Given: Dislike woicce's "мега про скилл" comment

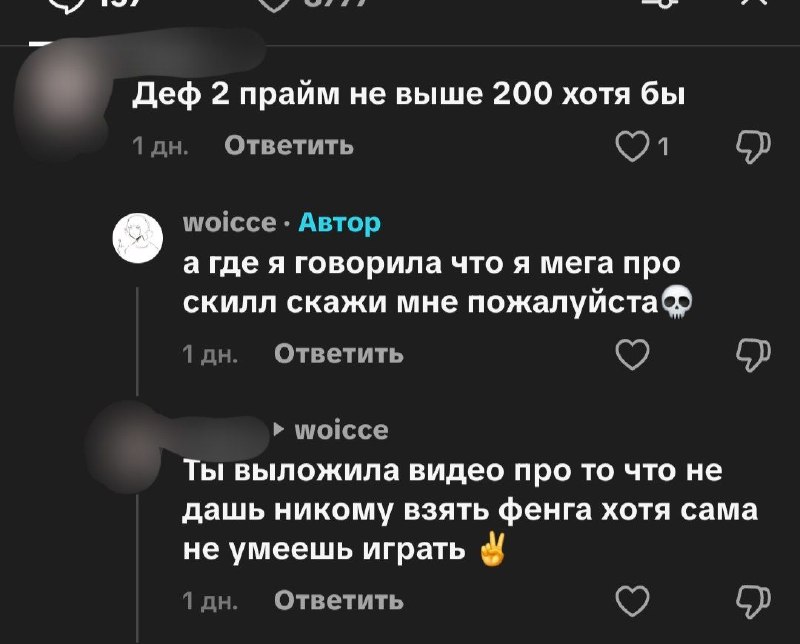Looking at the screenshot, I should pos(753,354).
